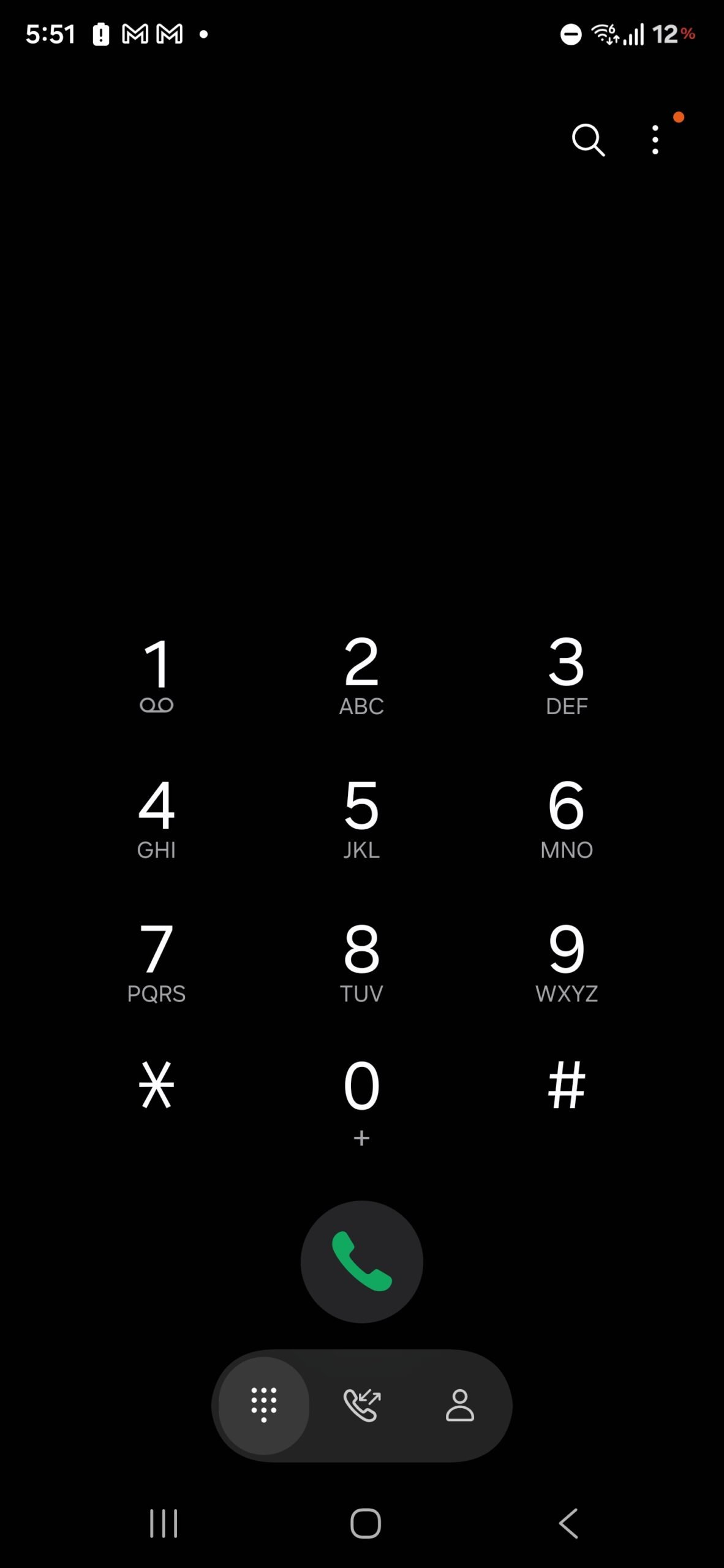This screenshot has height=1568, width=724.
Task: Go back using the navigation bar
Action: 568,1523
